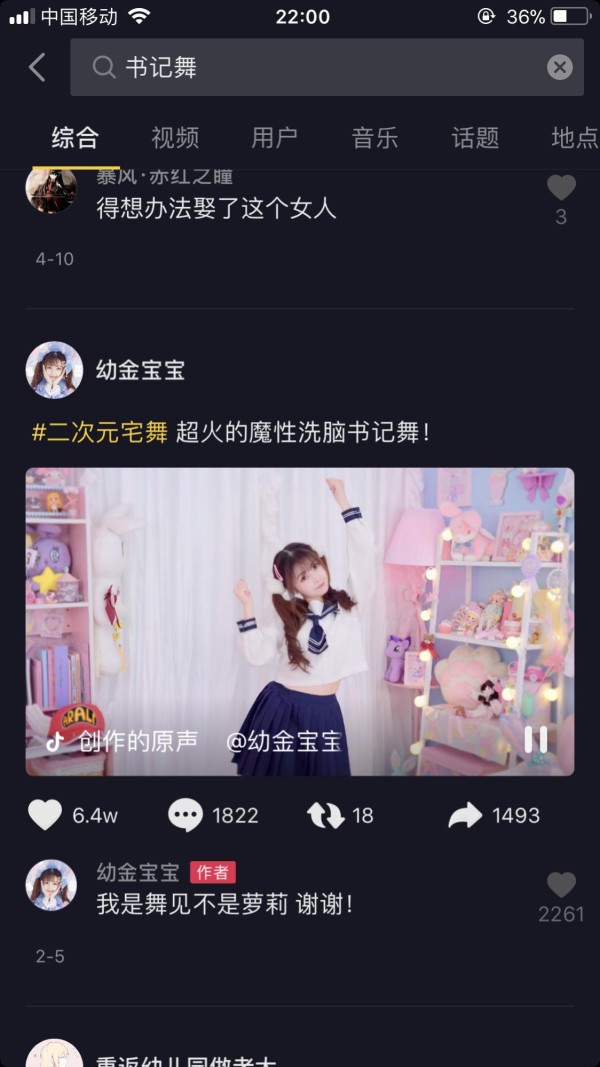Select the 综合 tab
Viewport: 600px width, 1067px height.
pyautogui.click(x=75, y=138)
